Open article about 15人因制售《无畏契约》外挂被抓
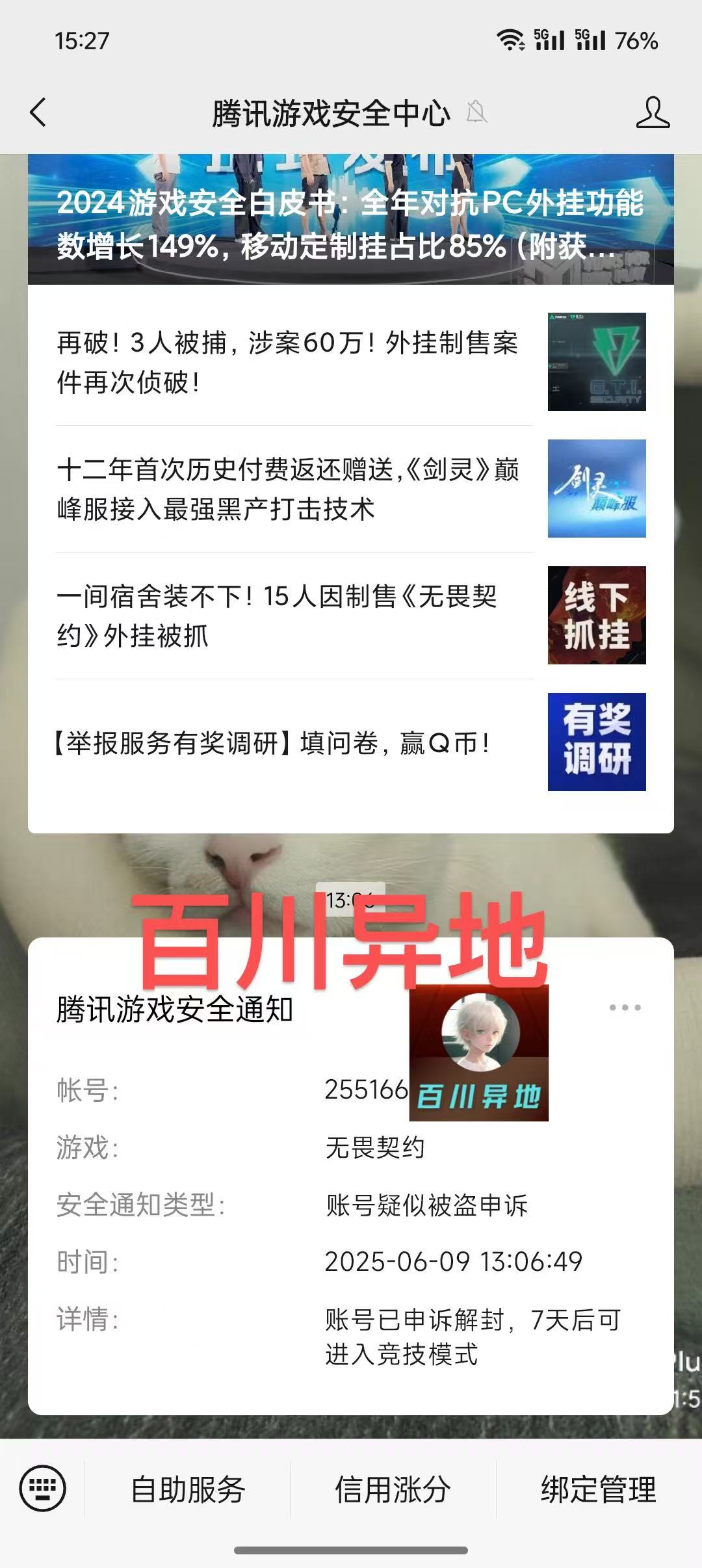702x1568 pixels. [351, 616]
